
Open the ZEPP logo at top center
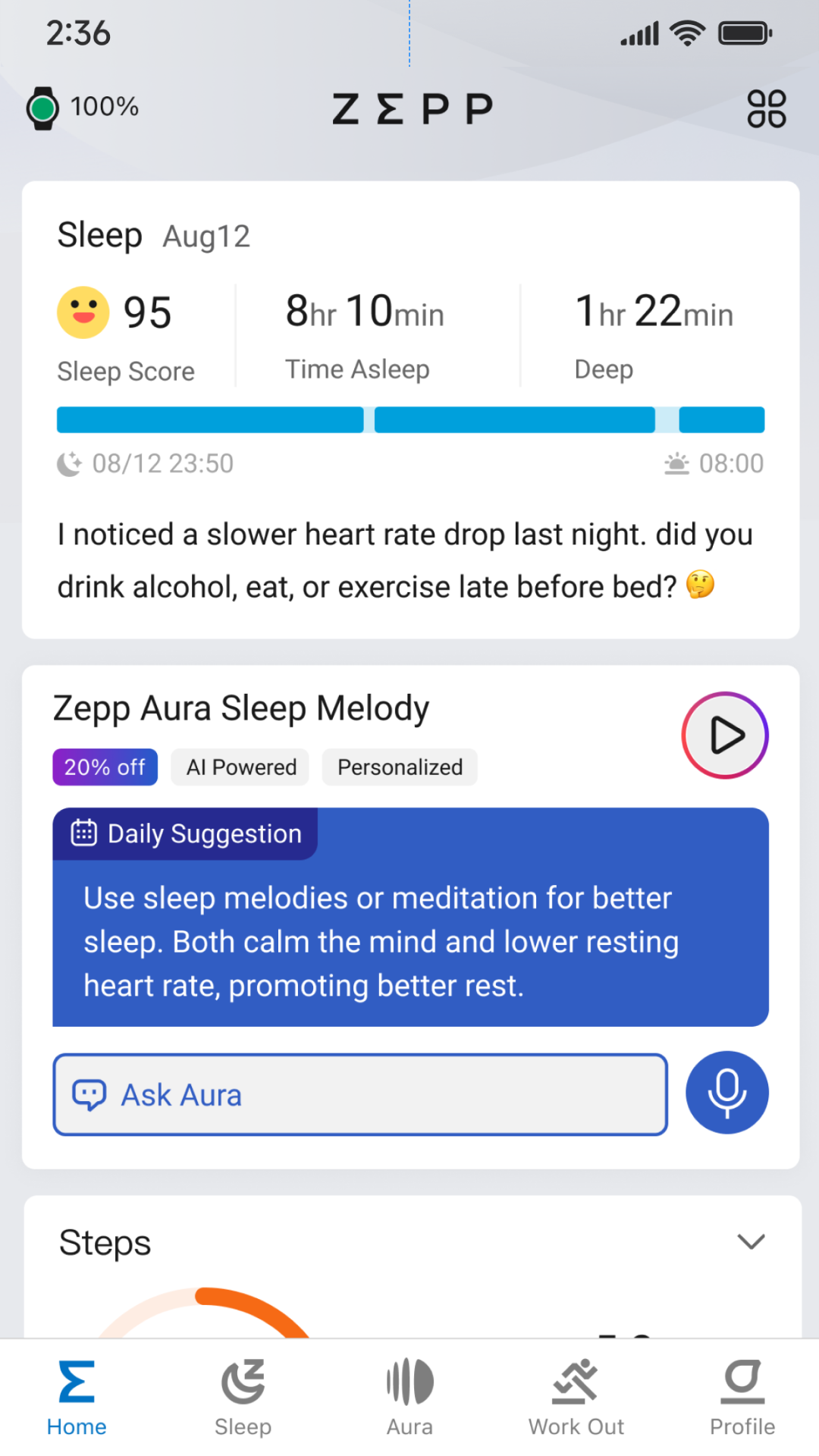click(x=411, y=107)
